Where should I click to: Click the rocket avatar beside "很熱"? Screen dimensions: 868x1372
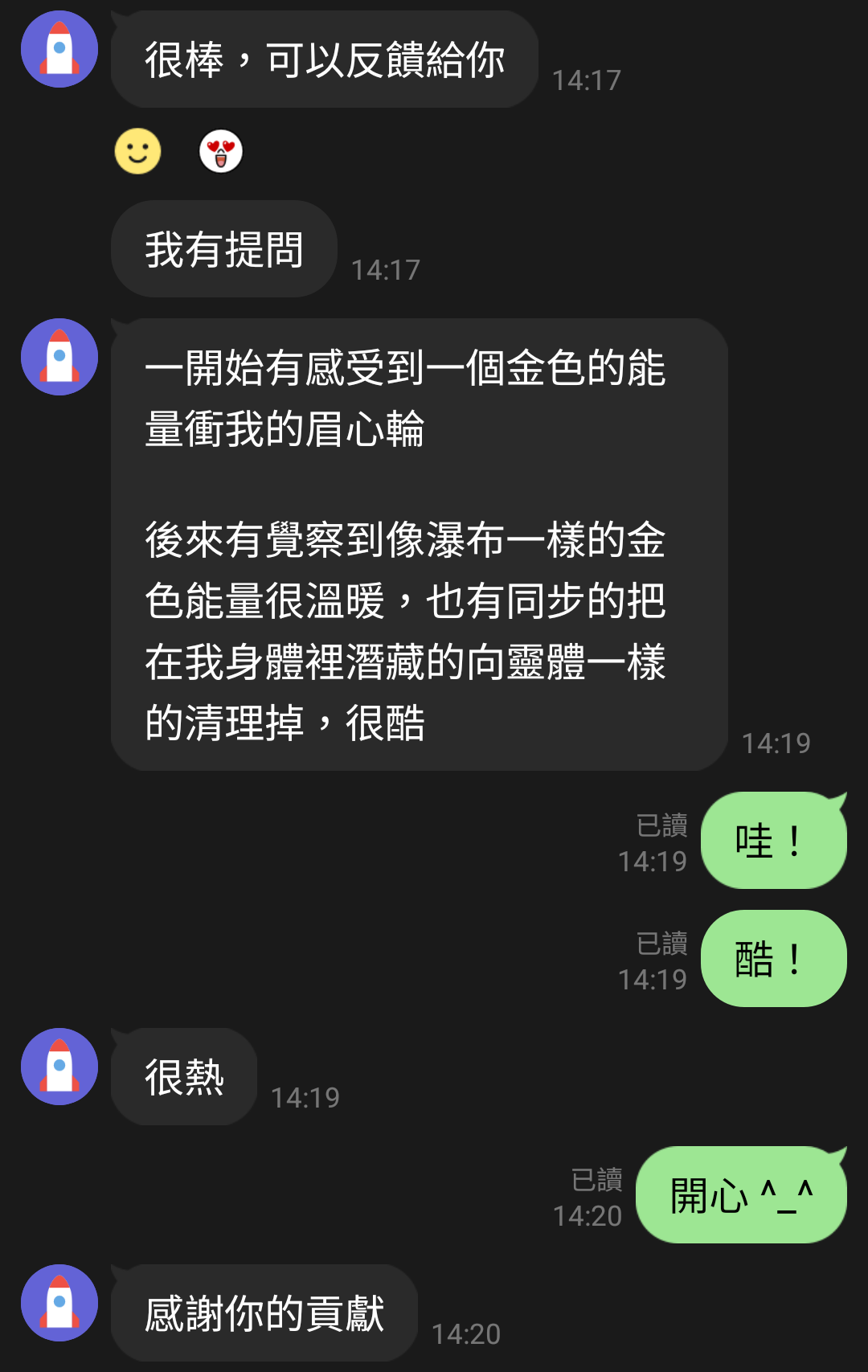click(x=59, y=1066)
